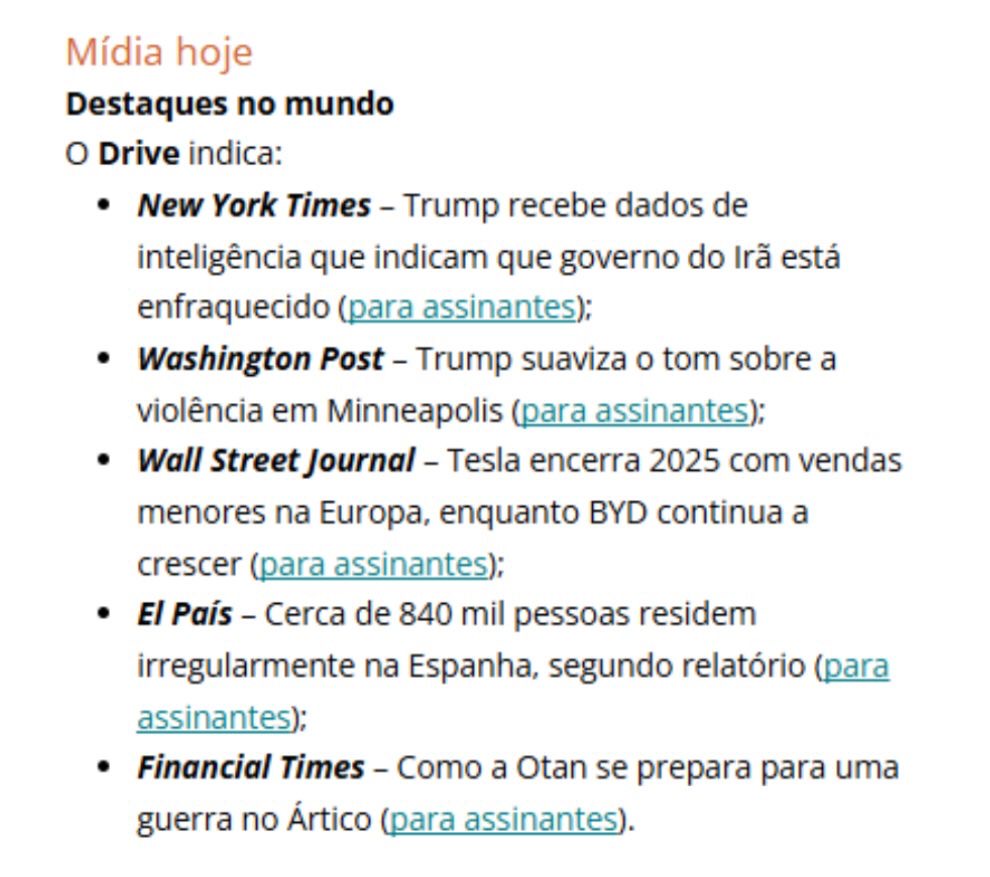Open Financial Times 'para assinantes' link
This screenshot has height=877, width=990.
point(503,820)
